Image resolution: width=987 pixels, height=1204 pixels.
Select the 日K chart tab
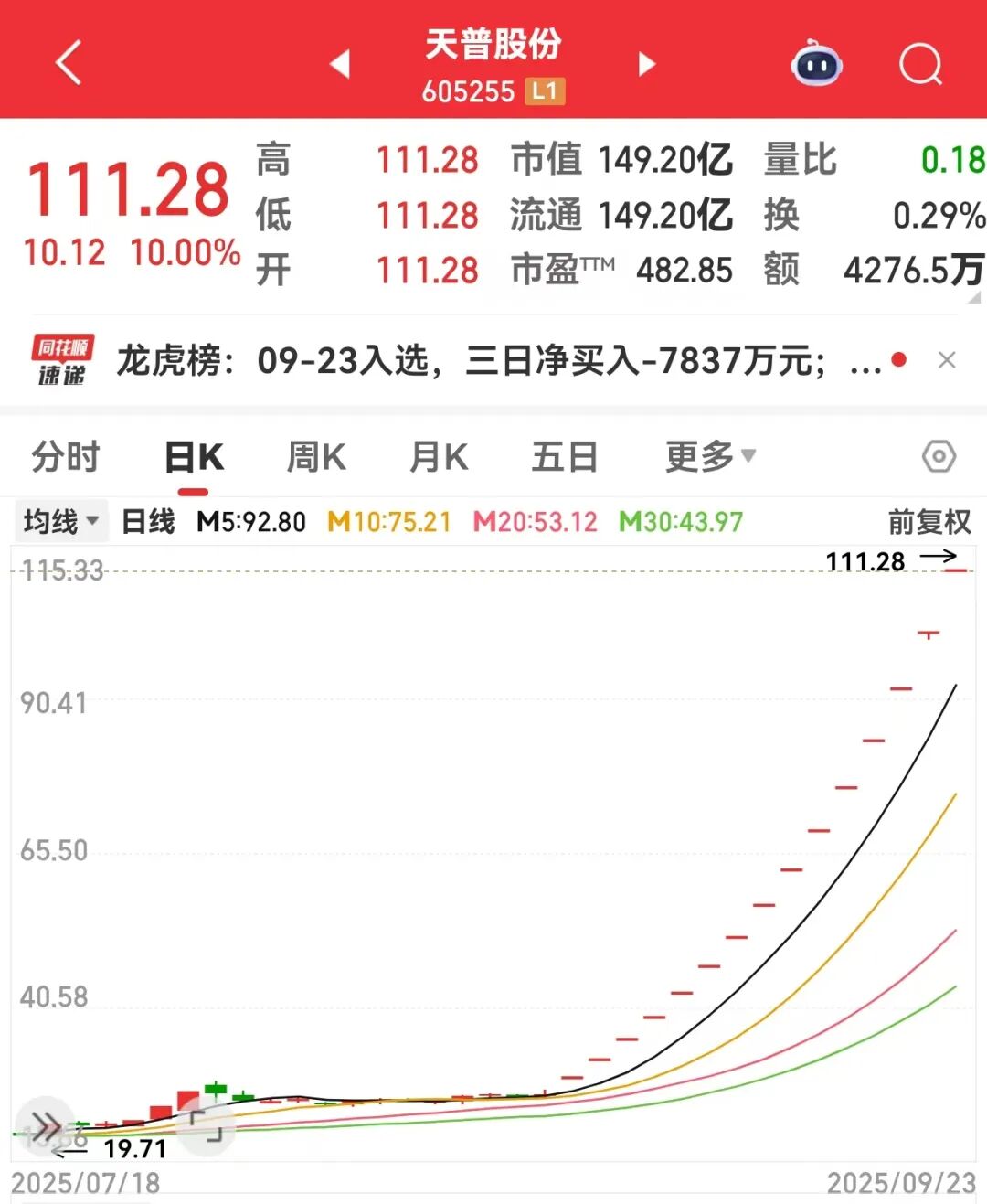[194, 457]
